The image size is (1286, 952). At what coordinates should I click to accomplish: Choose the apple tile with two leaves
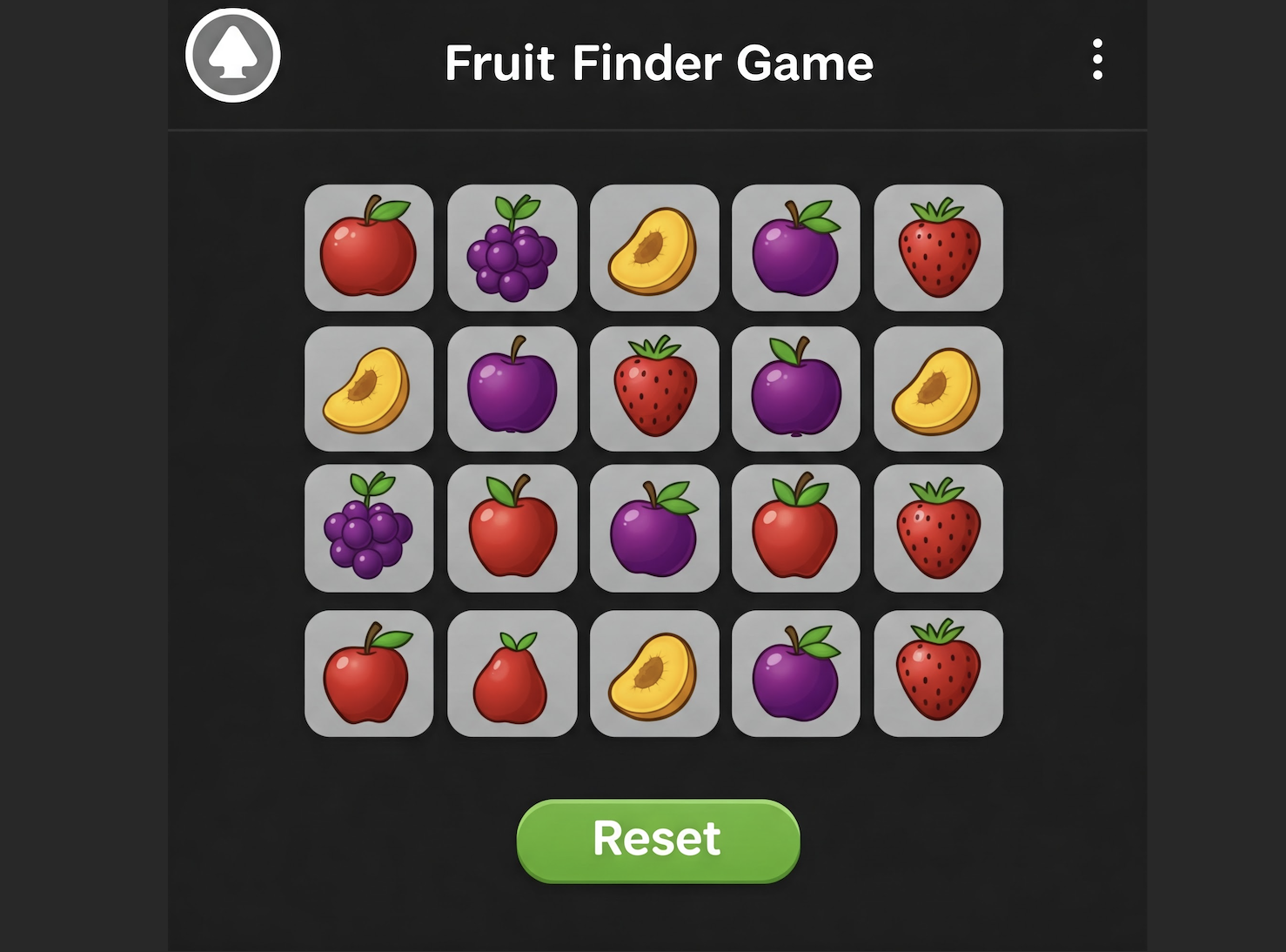(x=795, y=528)
